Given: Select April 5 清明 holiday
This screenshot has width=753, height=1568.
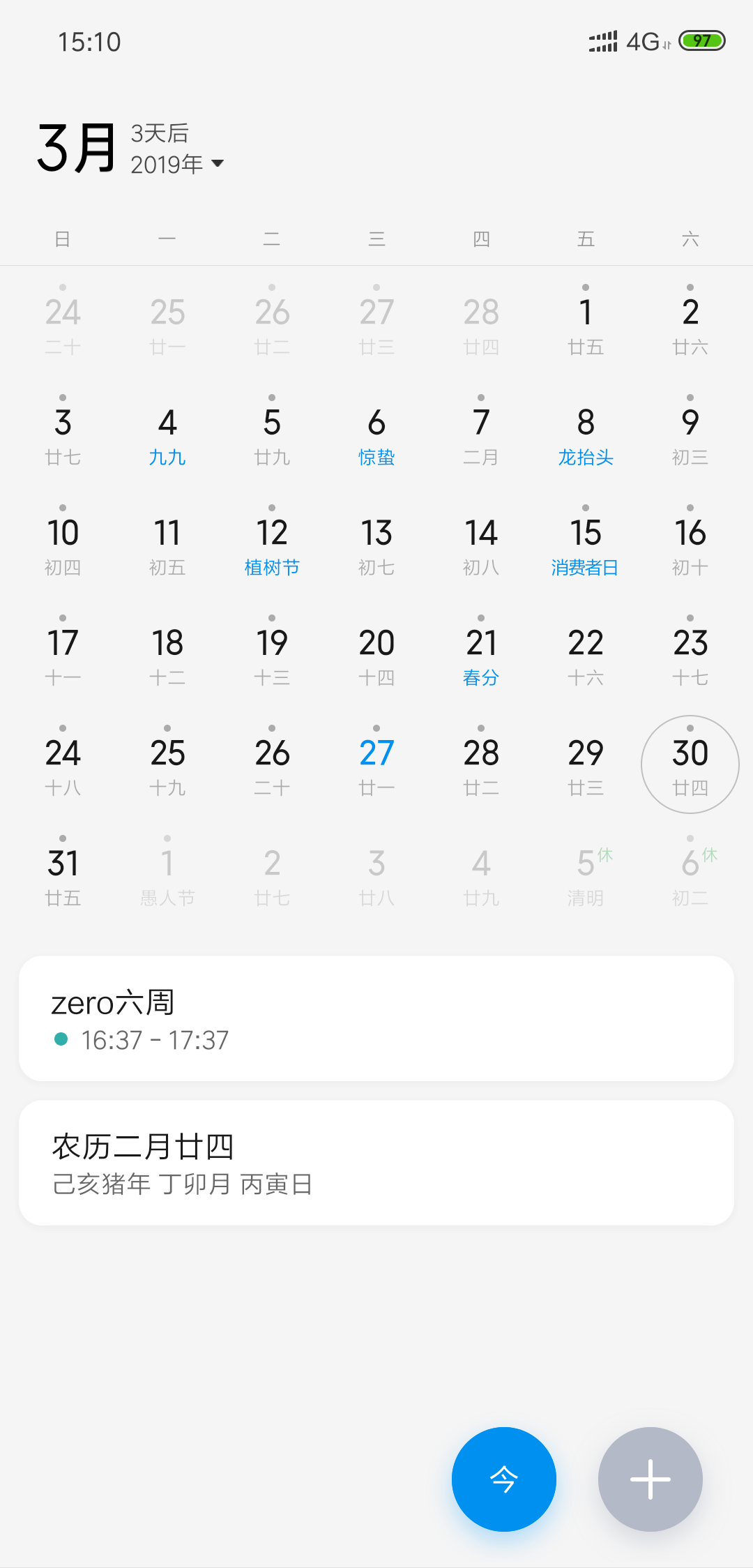Looking at the screenshot, I should [x=586, y=874].
